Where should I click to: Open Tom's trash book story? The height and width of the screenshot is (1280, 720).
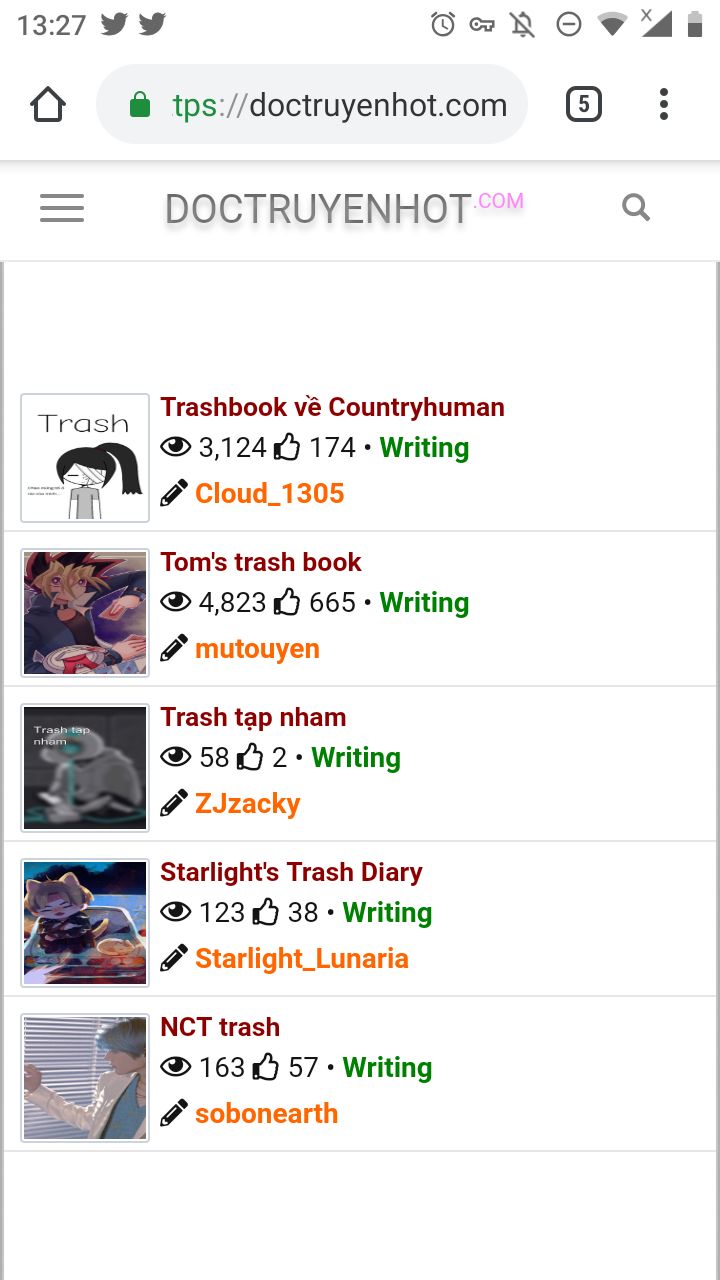pos(261,562)
